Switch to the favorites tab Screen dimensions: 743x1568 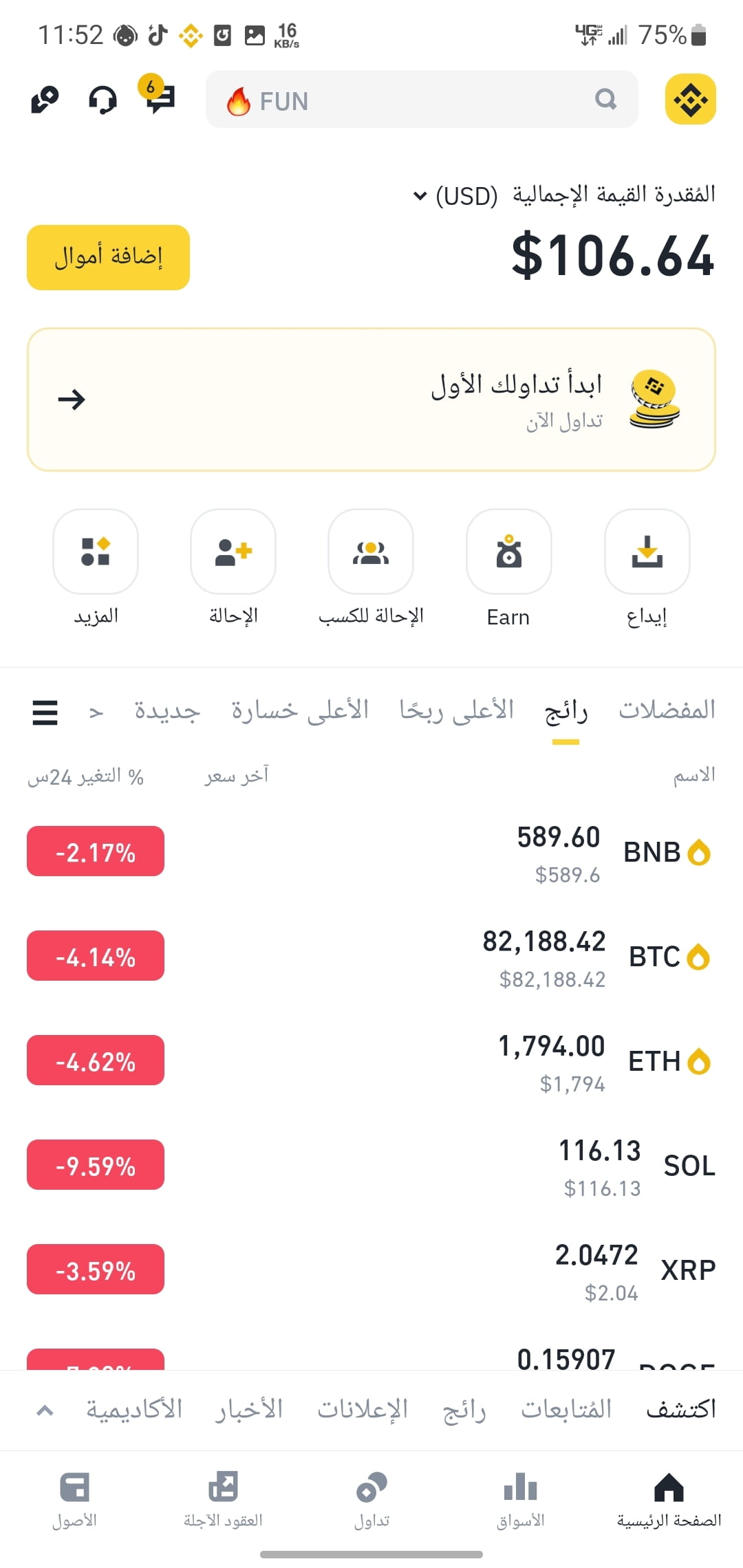pos(667,710)
